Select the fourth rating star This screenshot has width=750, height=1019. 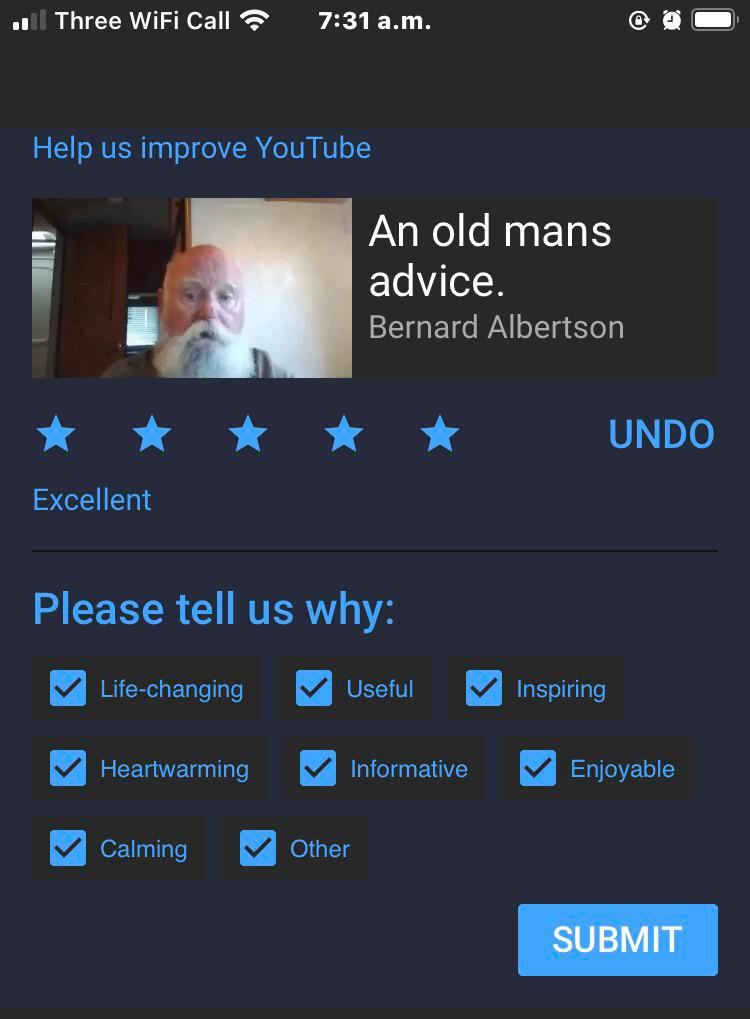tap(343, 434)
